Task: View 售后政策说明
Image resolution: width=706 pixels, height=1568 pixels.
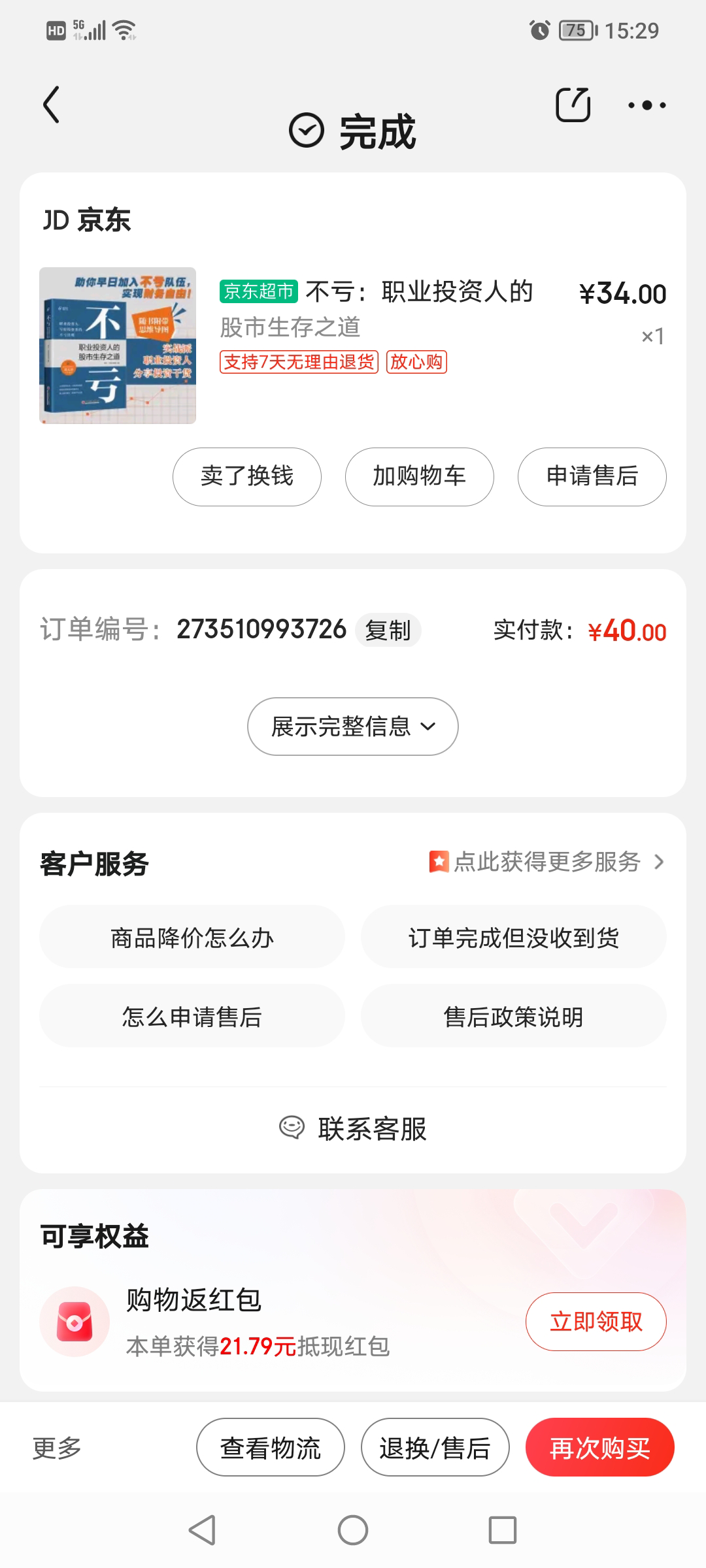Action: point(513,1017)
